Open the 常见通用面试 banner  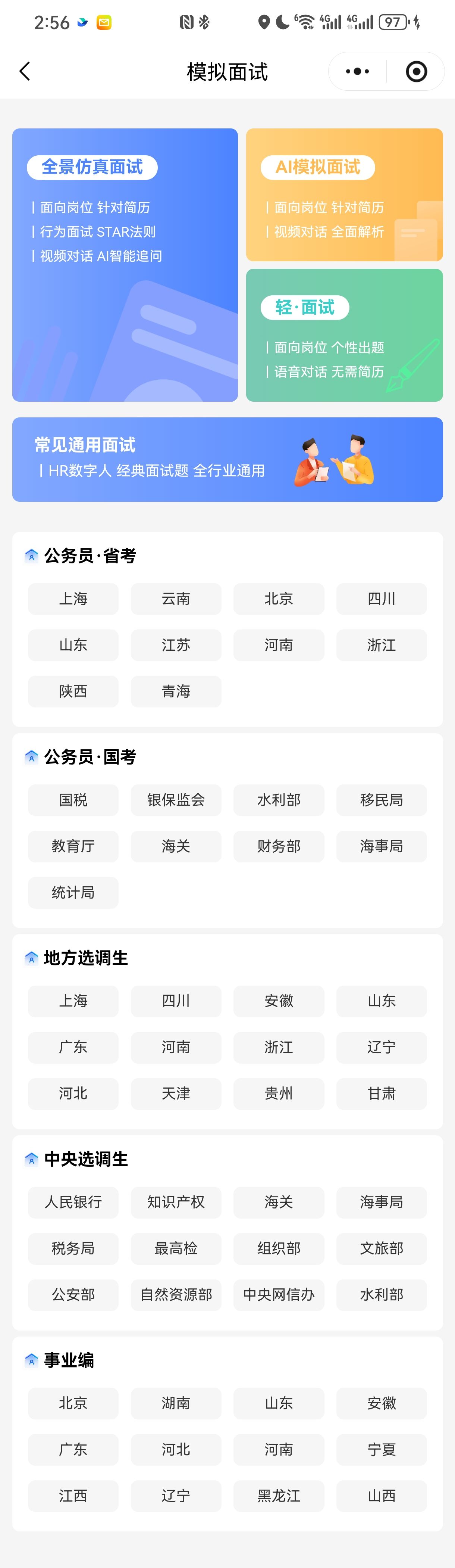click(228, 460)
